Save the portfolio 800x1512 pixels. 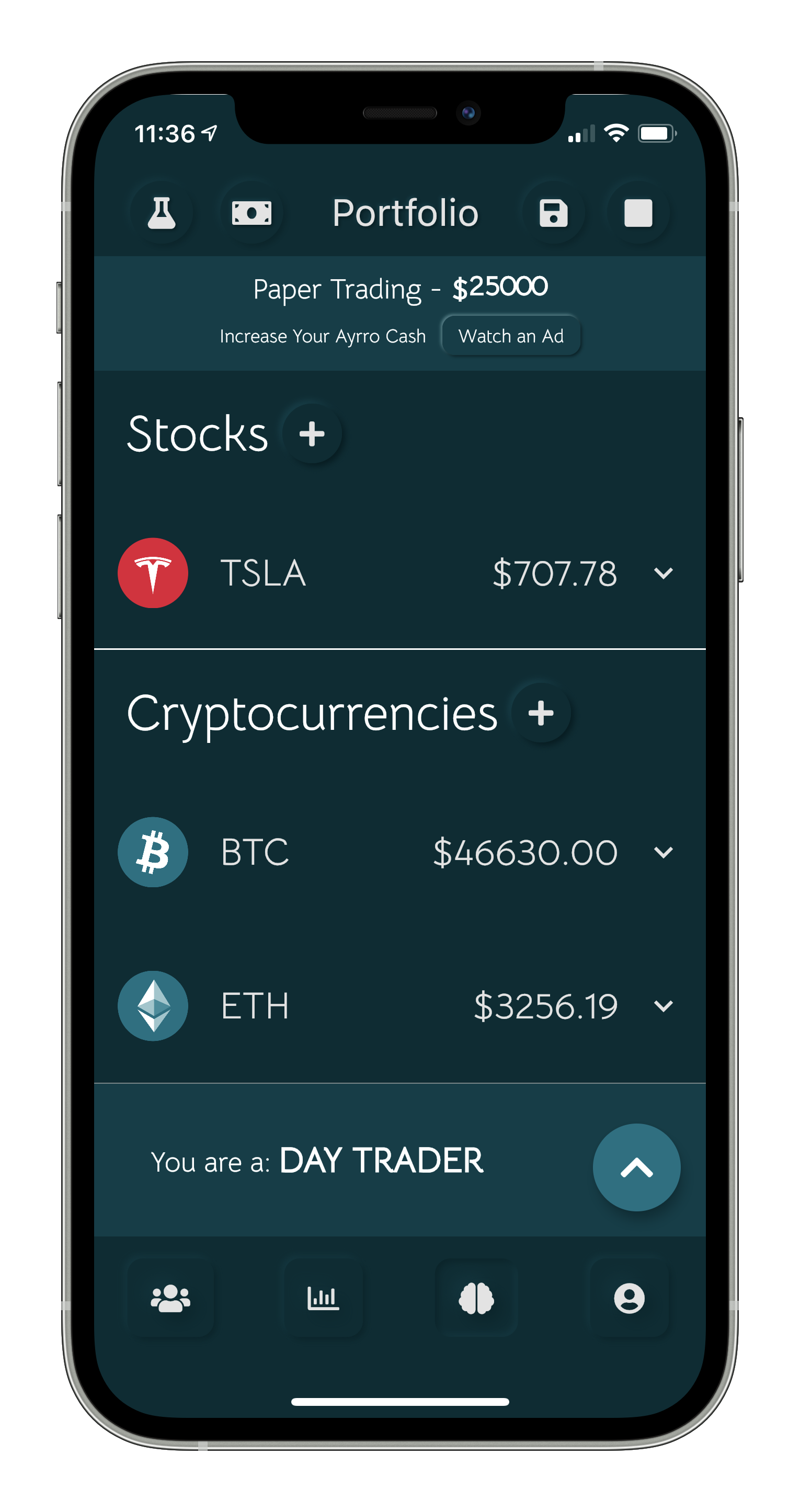553,212
